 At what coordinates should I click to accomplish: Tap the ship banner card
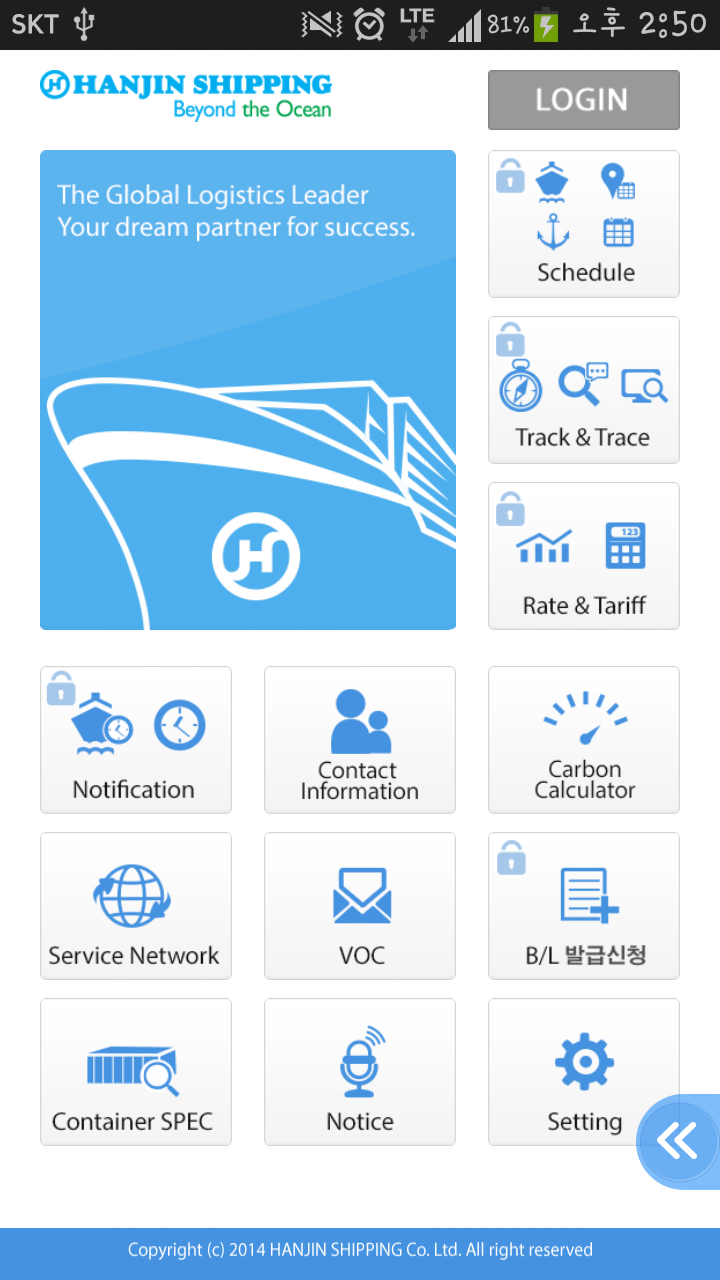click(248, 390)
